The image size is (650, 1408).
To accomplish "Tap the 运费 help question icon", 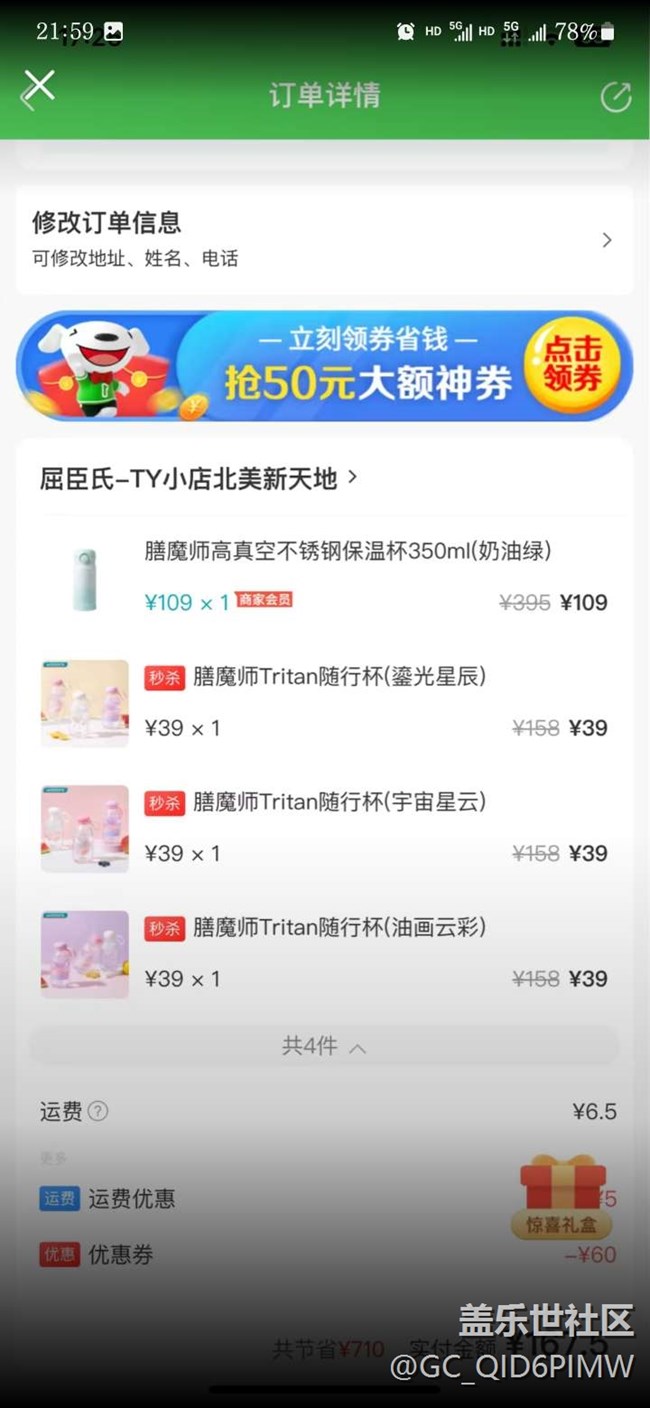I will point(98,1111).
